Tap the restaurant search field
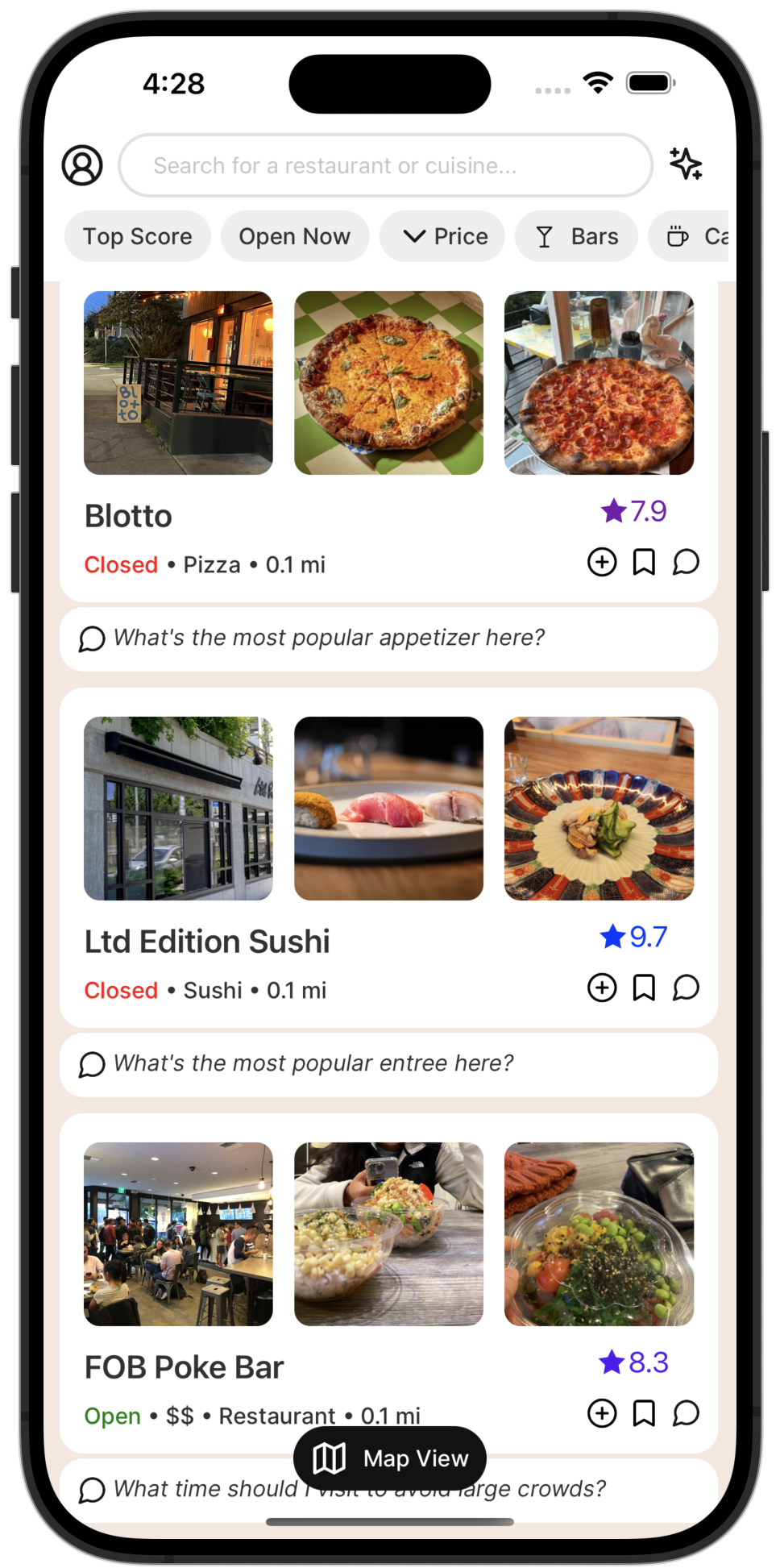Image resolution: width=780 pixels, height=1568 pixels. (385, 165)
